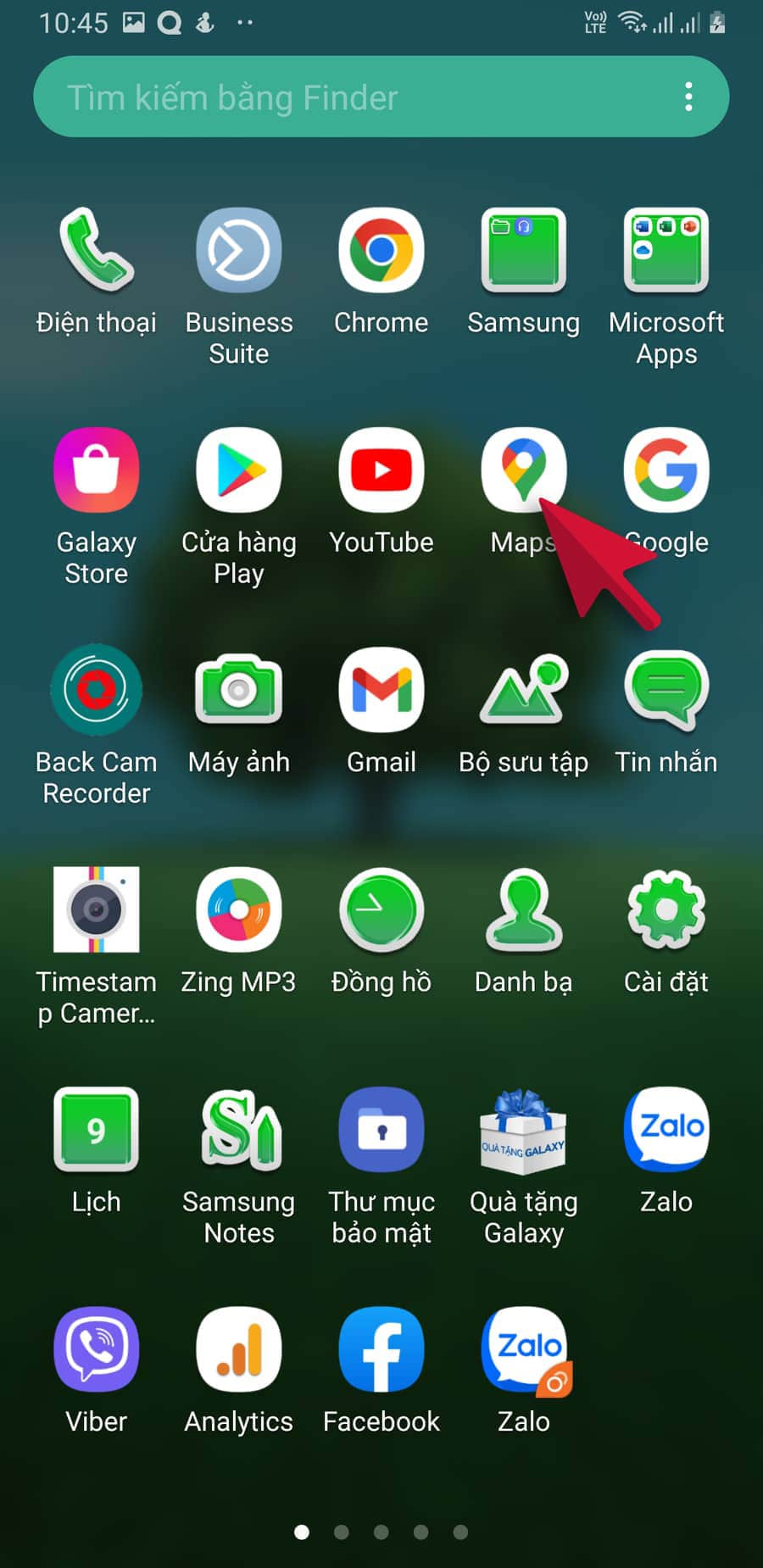
Task: Open the Điện thoại phone app
Action: (97, 251)
